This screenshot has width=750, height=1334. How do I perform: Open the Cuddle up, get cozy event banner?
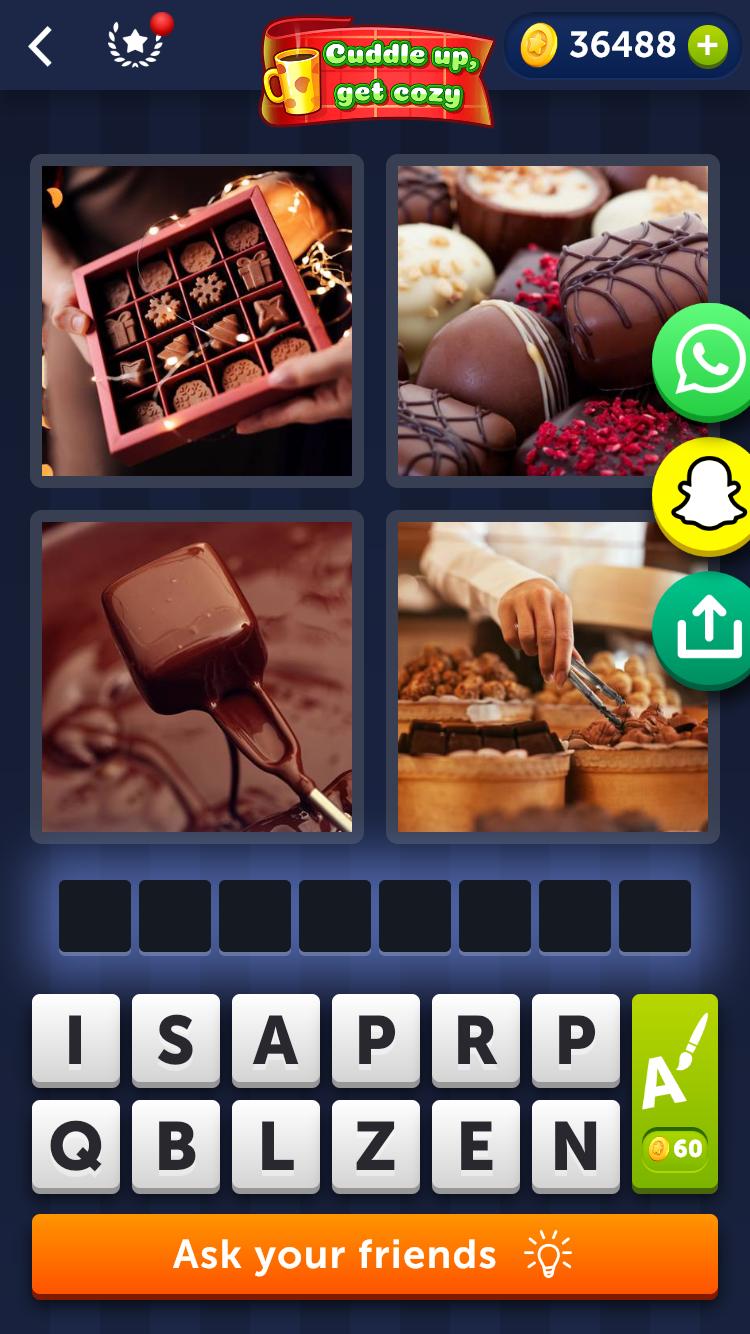[378, 72]
